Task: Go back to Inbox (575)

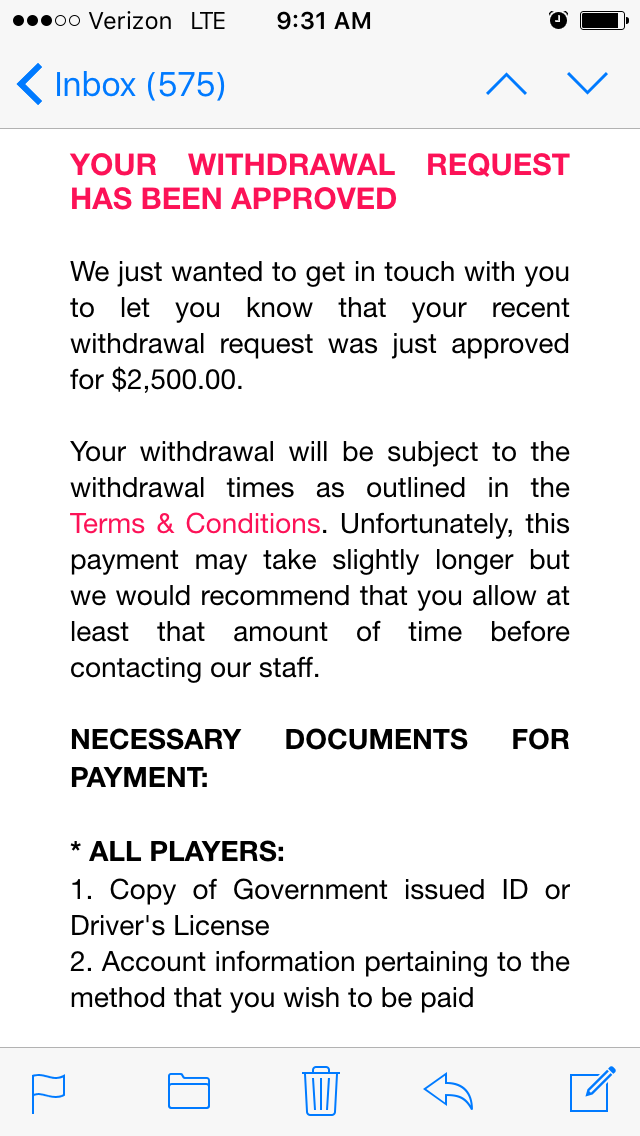Action: click(121, 85)
